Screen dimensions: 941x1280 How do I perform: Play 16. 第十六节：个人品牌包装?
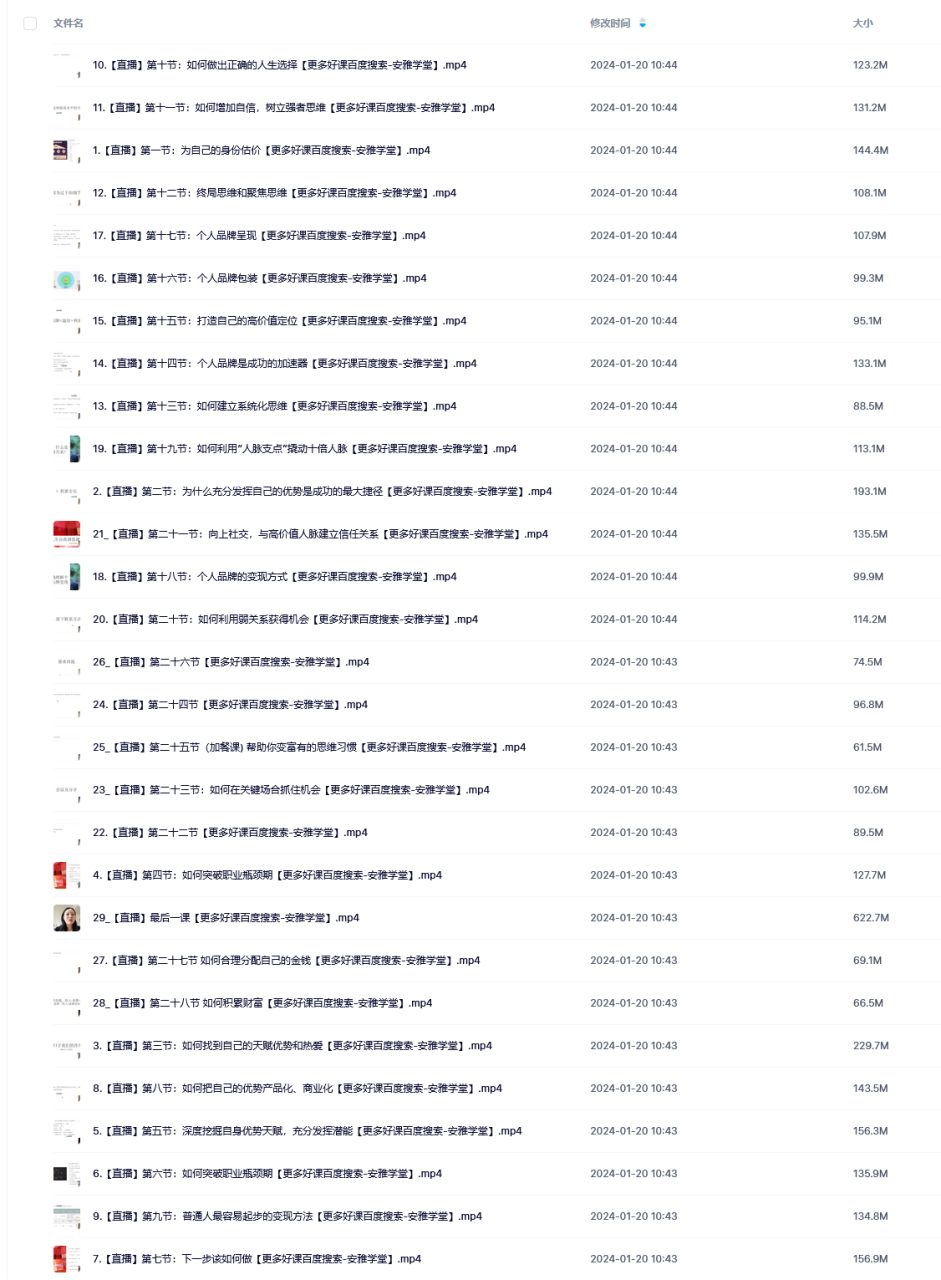point(259,278)
